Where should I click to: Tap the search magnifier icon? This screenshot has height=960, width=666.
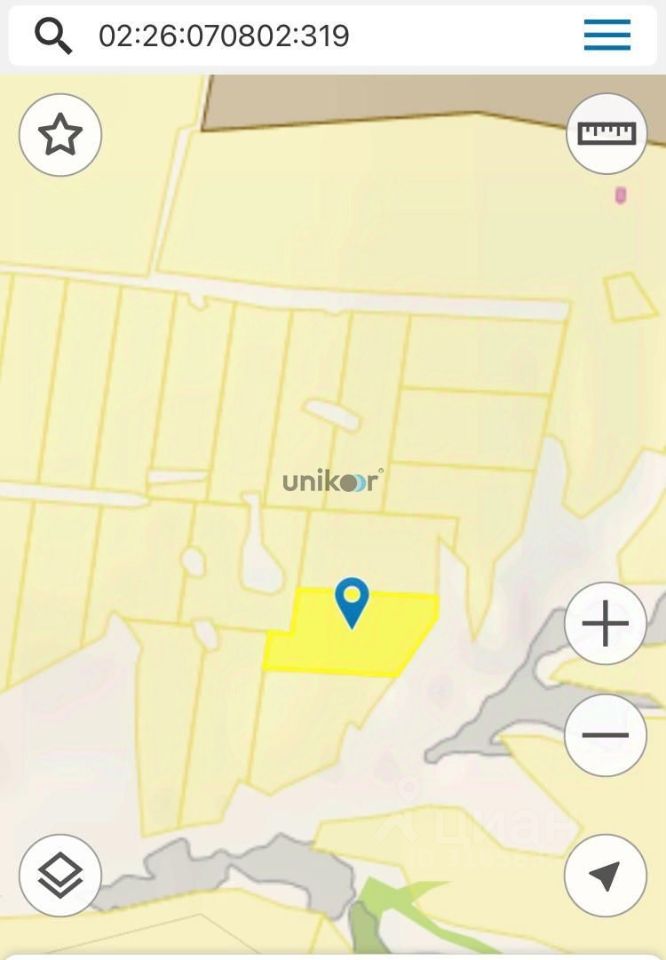[53, 36]
